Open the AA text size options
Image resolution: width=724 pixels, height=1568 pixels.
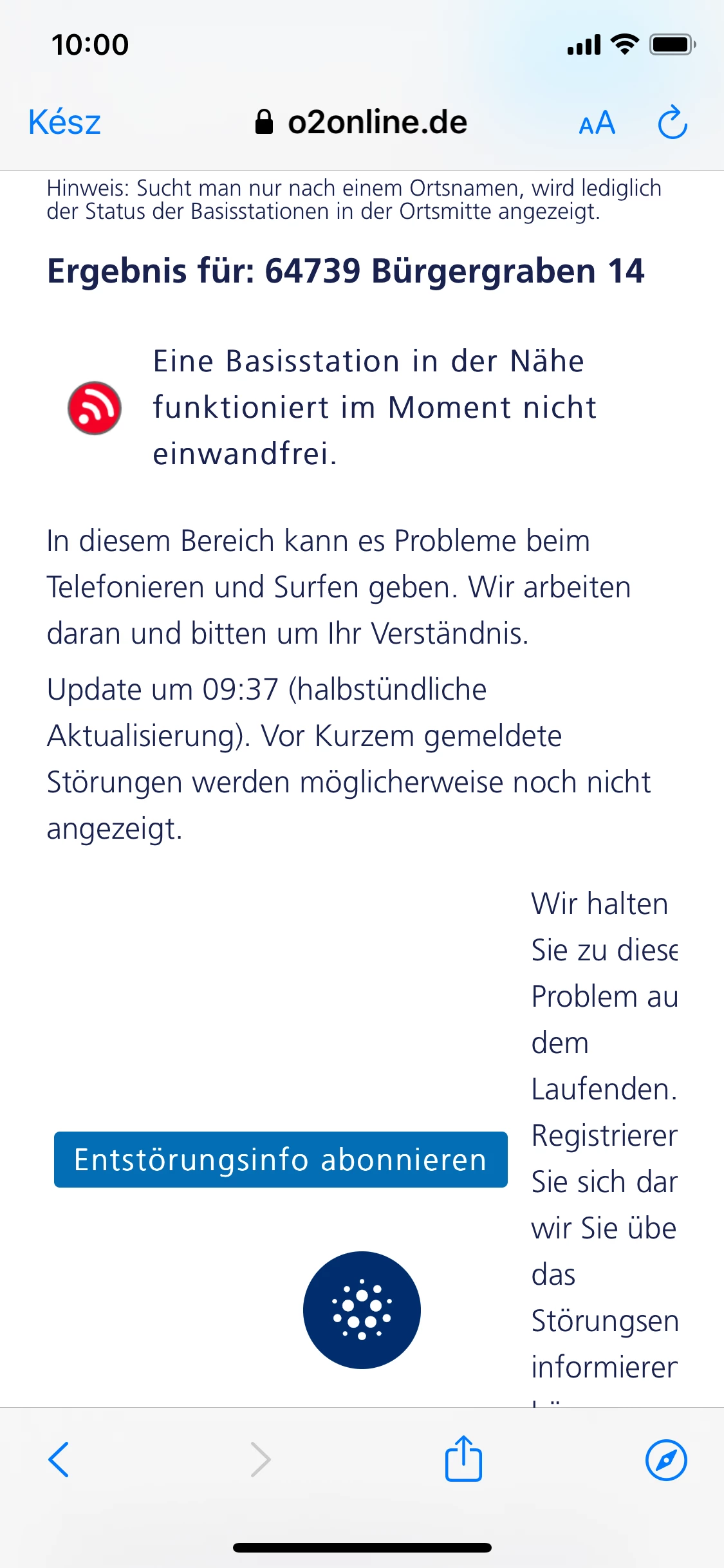pyautogui.click(x=597, y=123)
